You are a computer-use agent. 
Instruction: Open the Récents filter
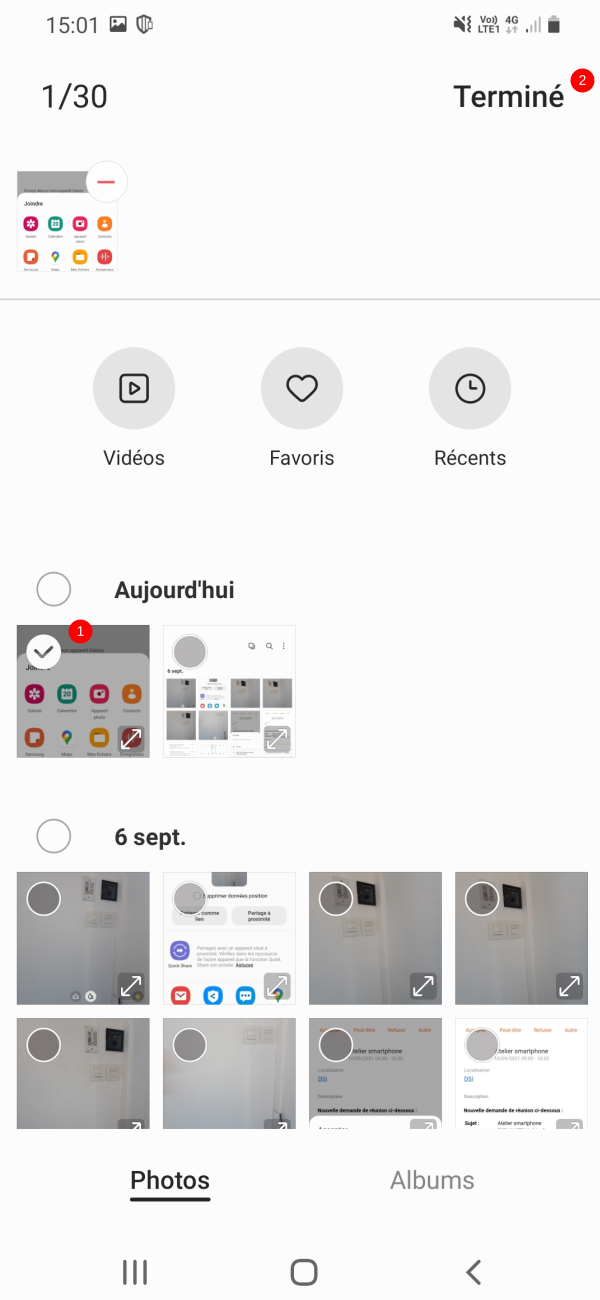pyautogui.click(x=470, y=388)
